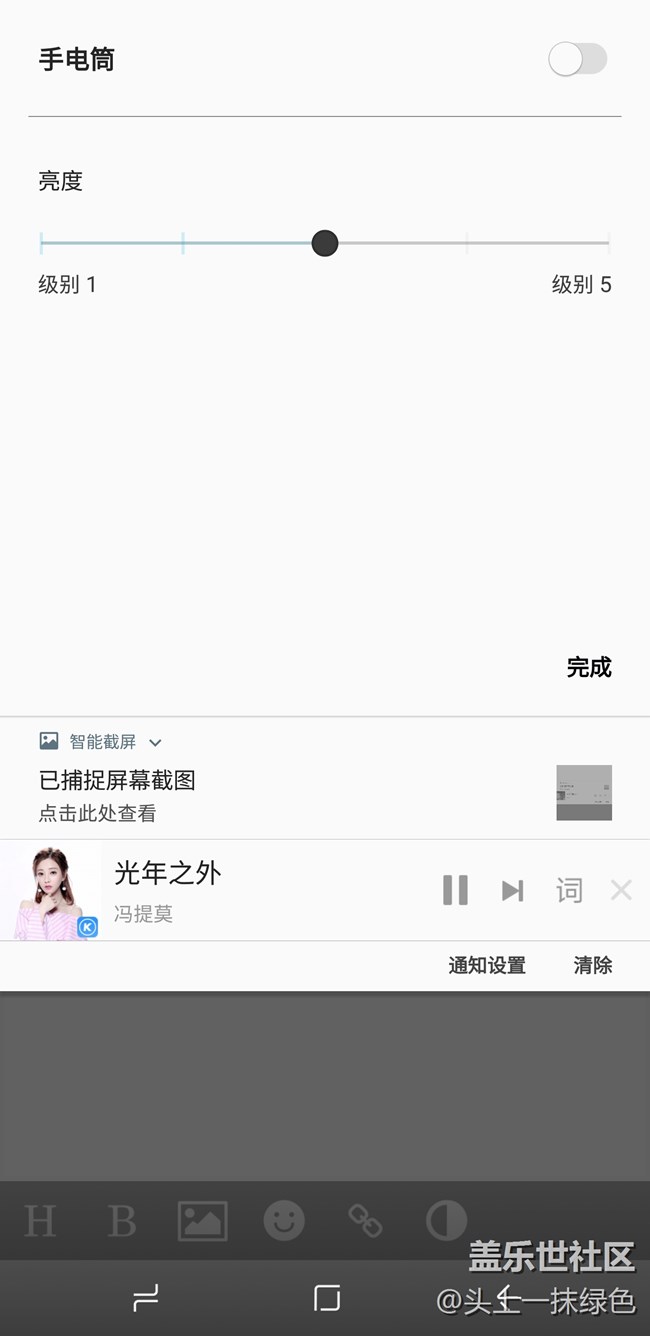Show lyrics with the 词 button

tap(569, 890)
